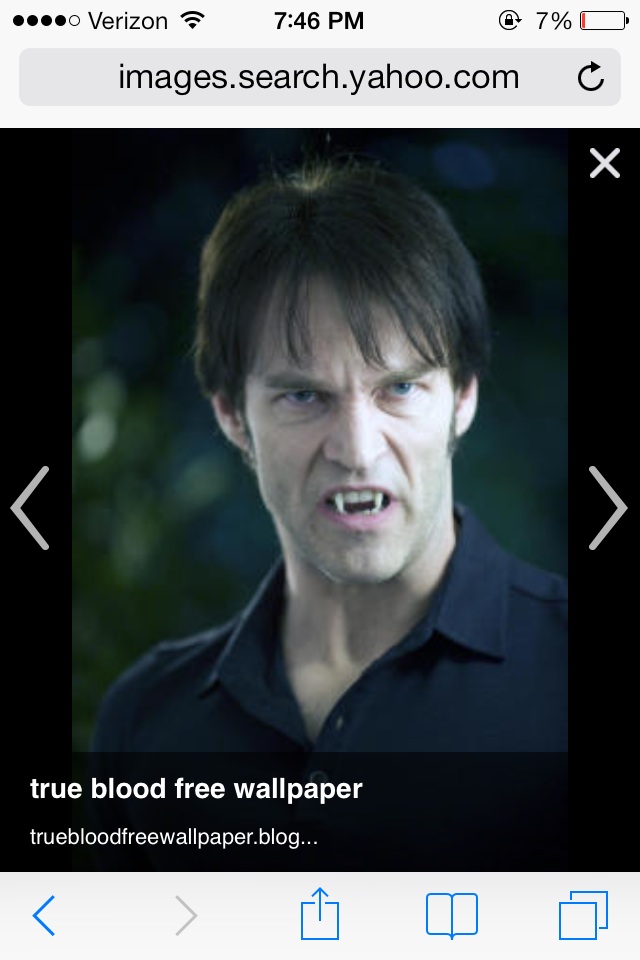Open the Safari share sheet
Image resolution: width=640 pixels, height=960 pixels.
pyautogui.click(x=320, y=915)
